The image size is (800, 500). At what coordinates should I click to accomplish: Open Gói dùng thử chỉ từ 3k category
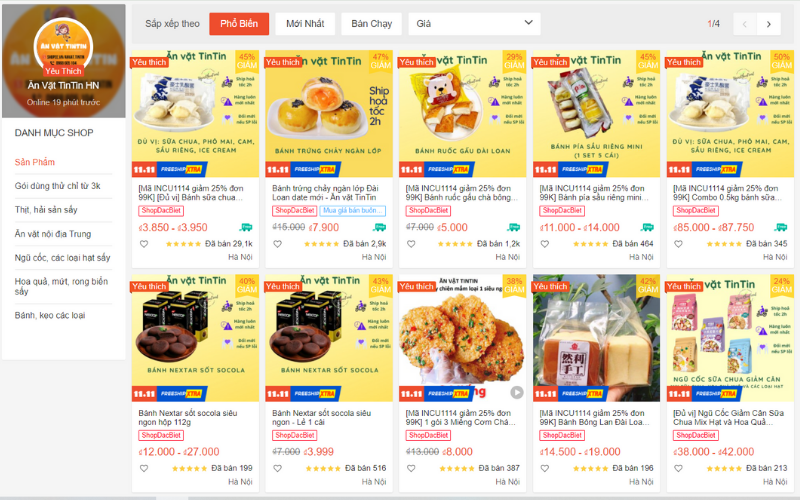click(57, 186)
